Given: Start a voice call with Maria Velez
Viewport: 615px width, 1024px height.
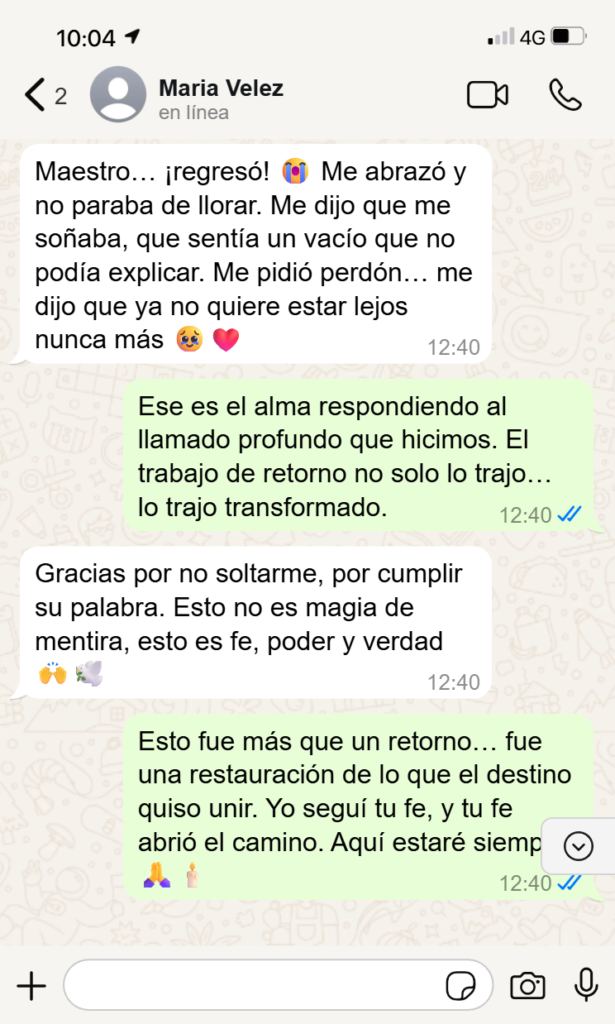Looking at the screenshot, I should (x=565, y=95).
